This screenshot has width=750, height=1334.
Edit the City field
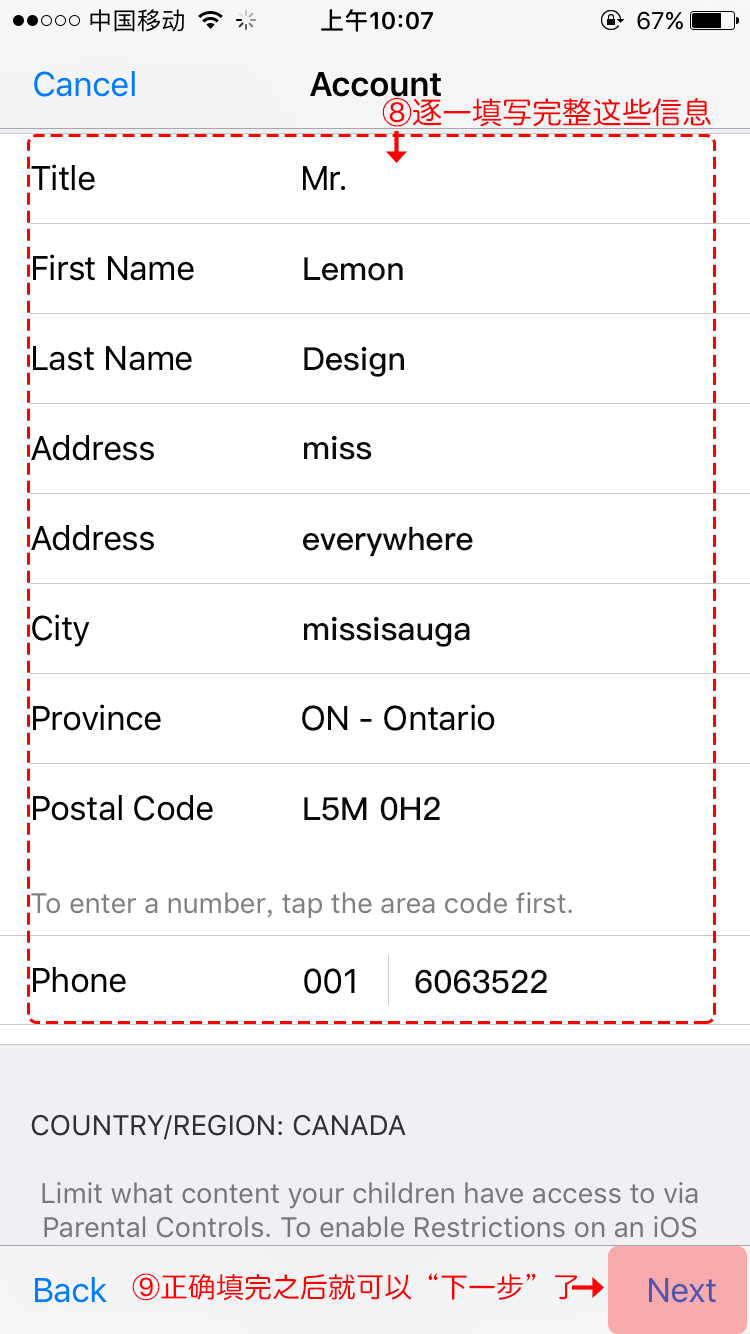click(375, 629)
